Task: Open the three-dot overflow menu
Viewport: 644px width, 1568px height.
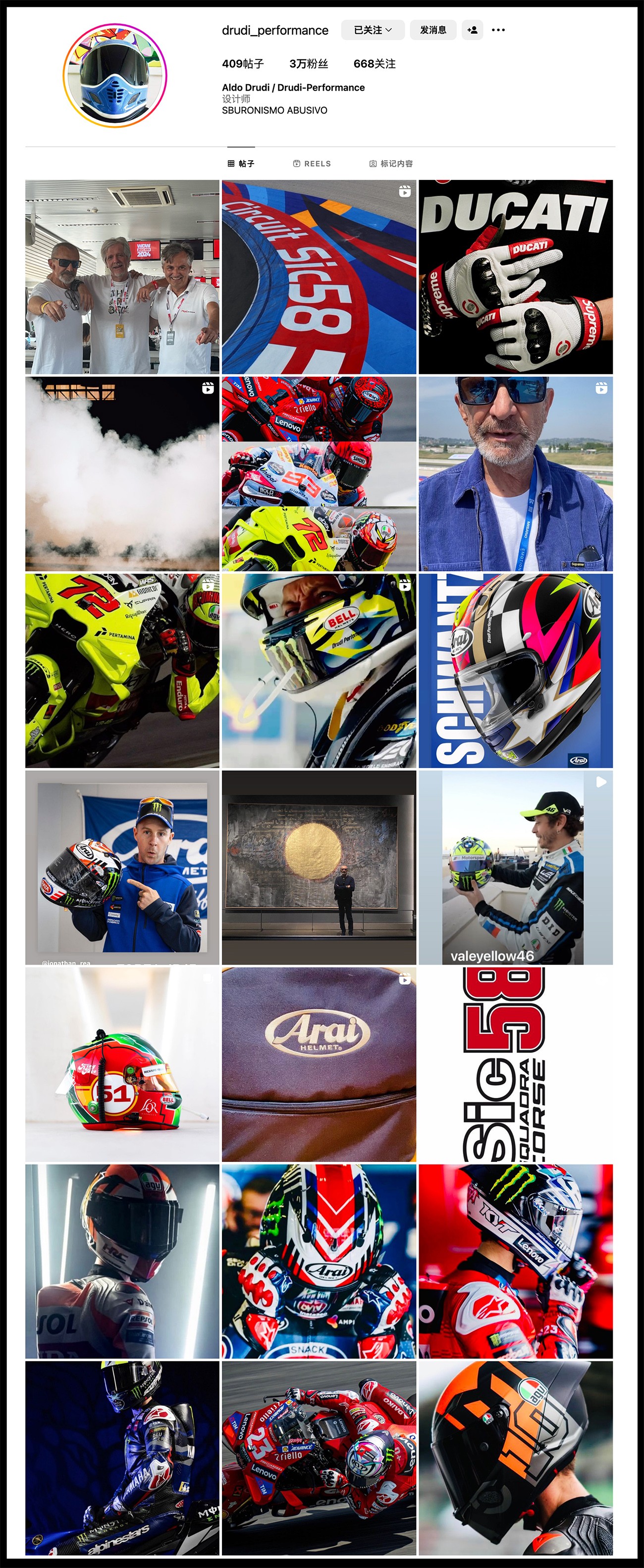Action: pyautogui.click(x=498, y=30)
